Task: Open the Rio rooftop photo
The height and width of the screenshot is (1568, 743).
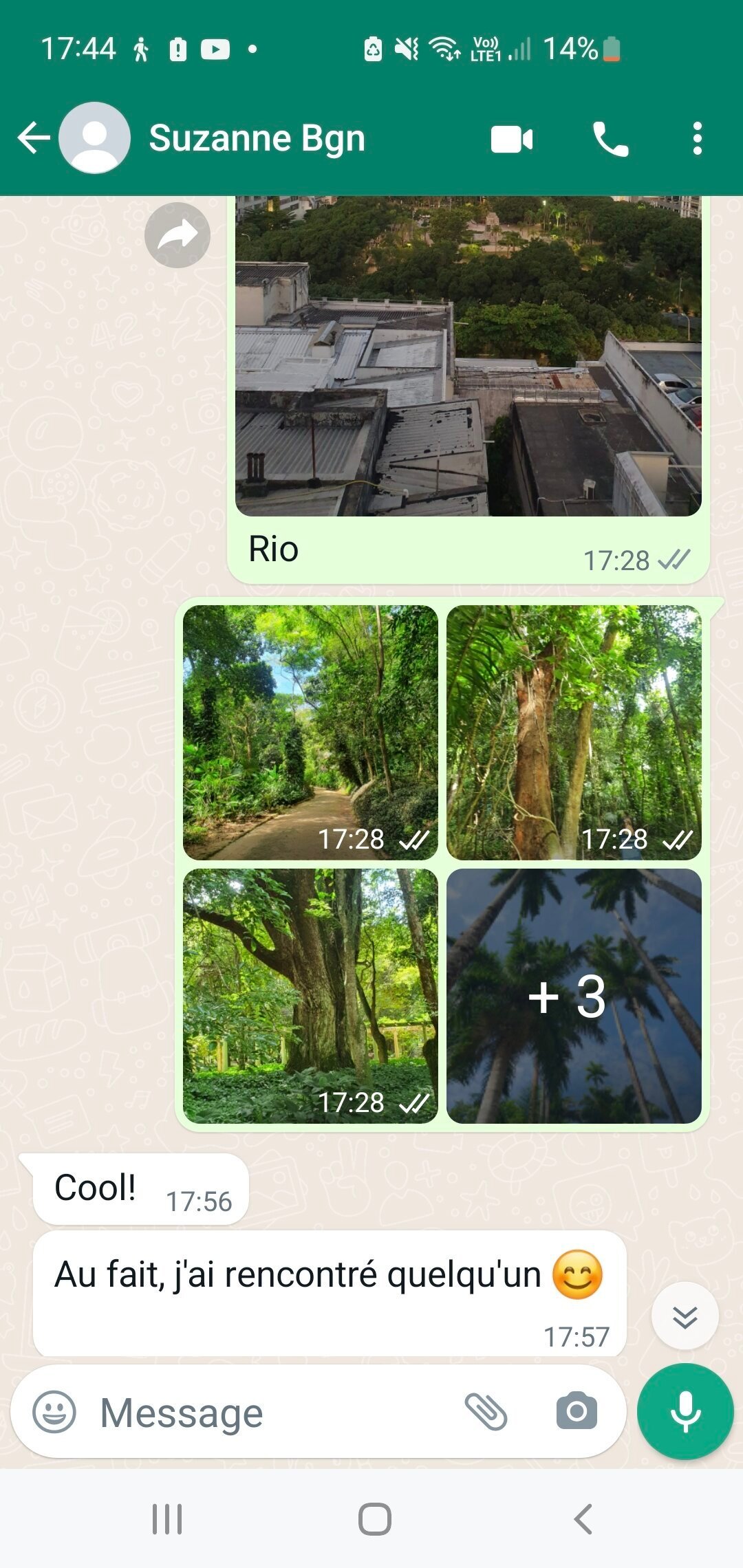Action: 468,358
